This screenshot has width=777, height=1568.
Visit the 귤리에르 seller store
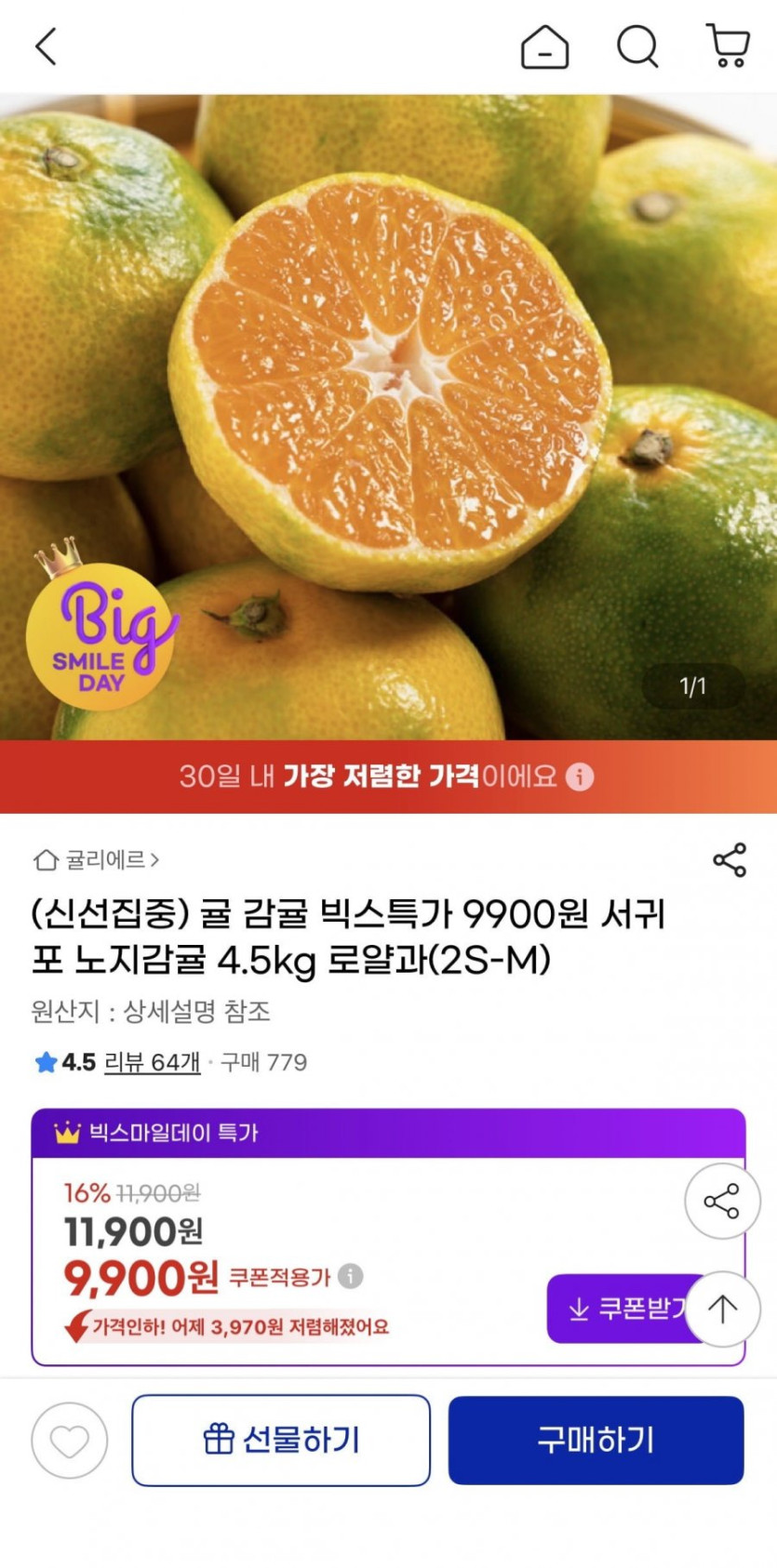(x=97, y=860)
